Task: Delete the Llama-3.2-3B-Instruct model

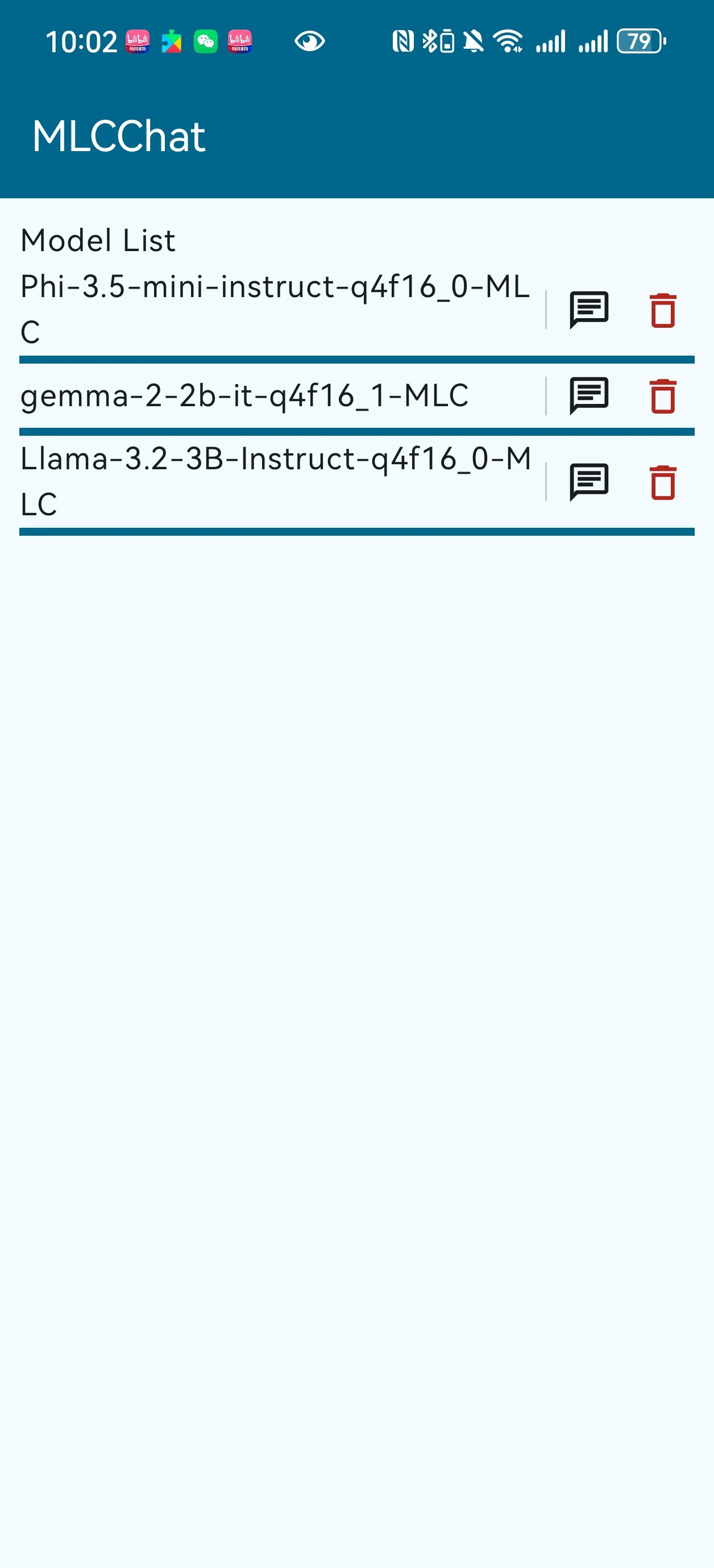Action: coord(663,482)
